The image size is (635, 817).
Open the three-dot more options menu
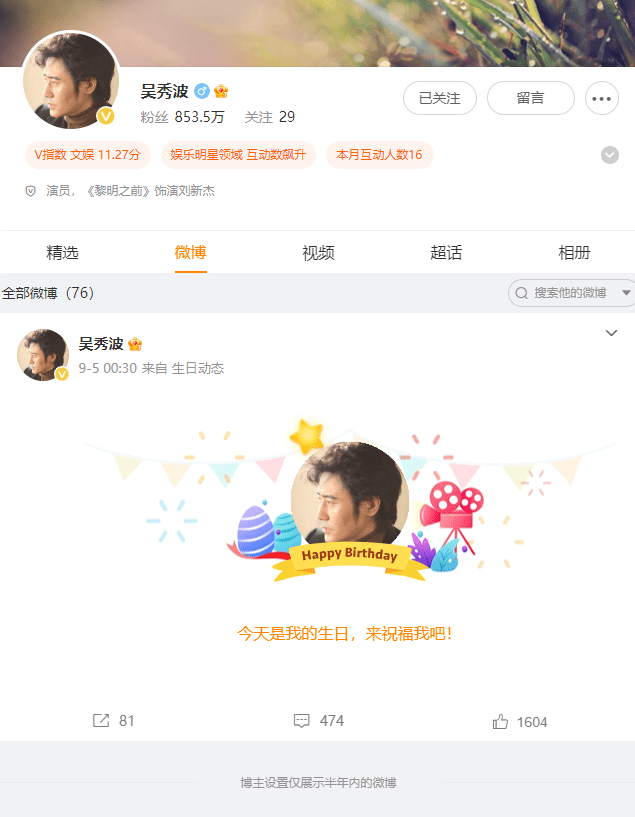601,98
